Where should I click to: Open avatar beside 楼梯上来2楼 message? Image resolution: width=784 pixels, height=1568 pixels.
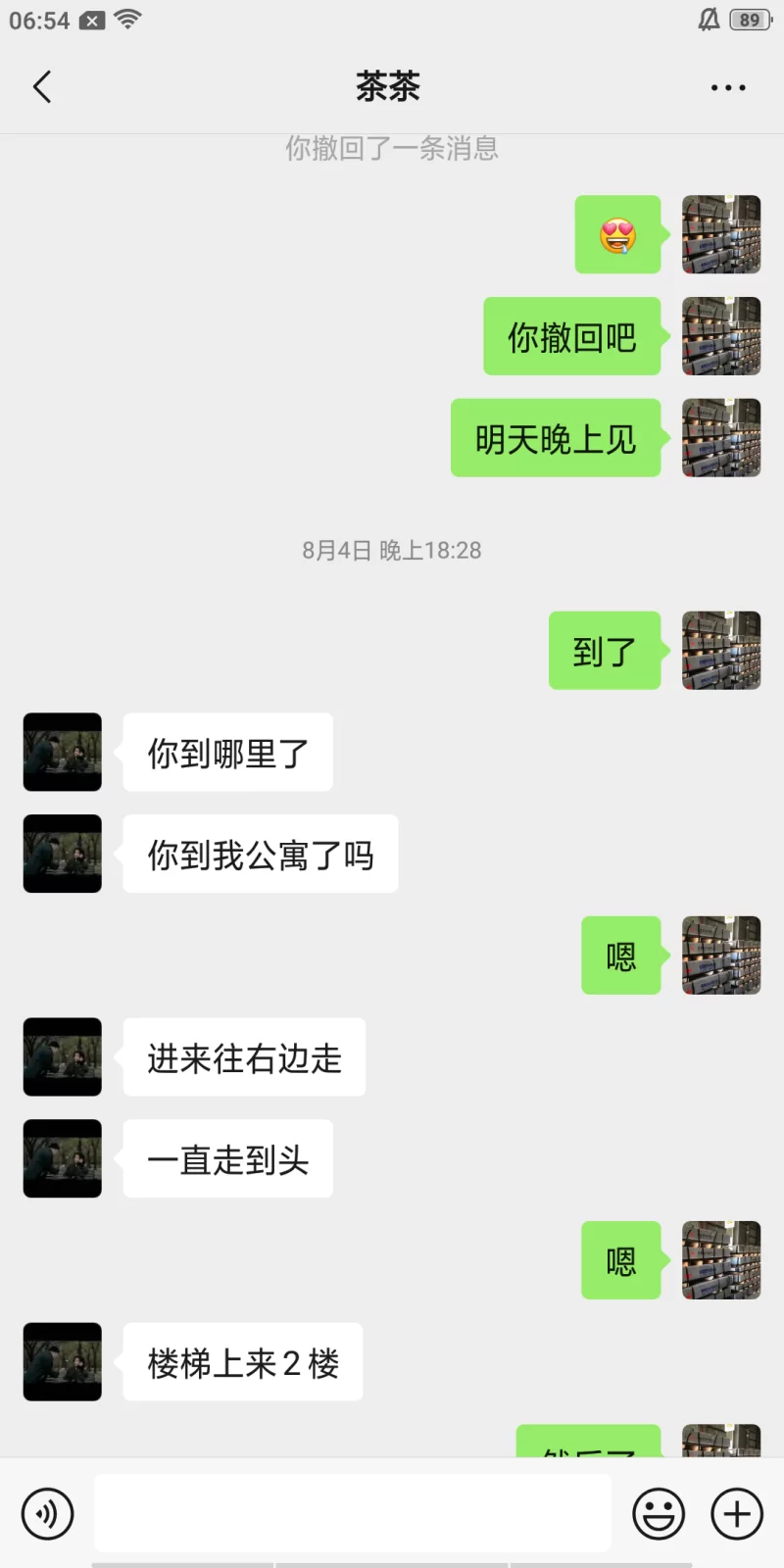63,1361
